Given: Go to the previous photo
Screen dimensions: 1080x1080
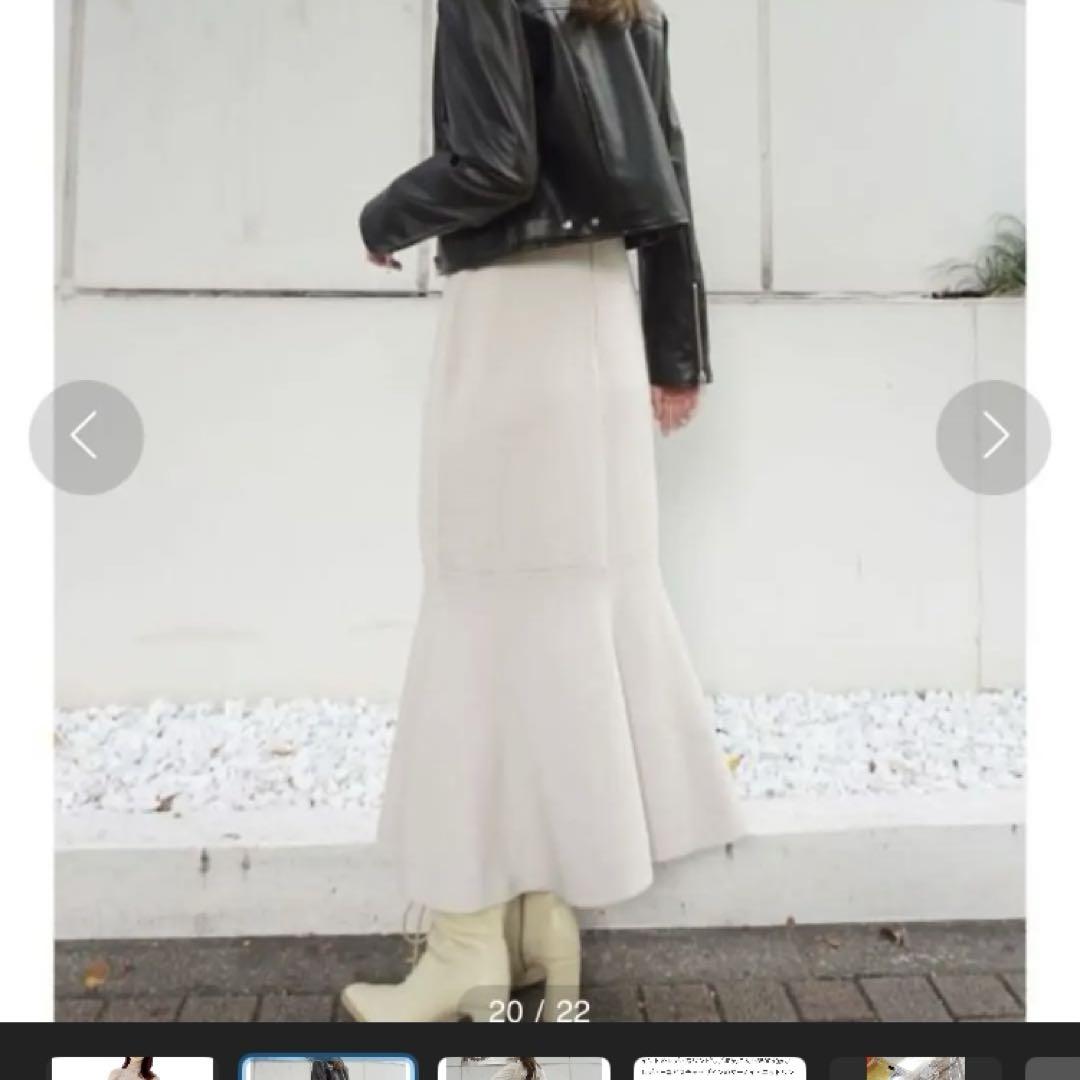Looking at the screenshot, I should point(86,437).
